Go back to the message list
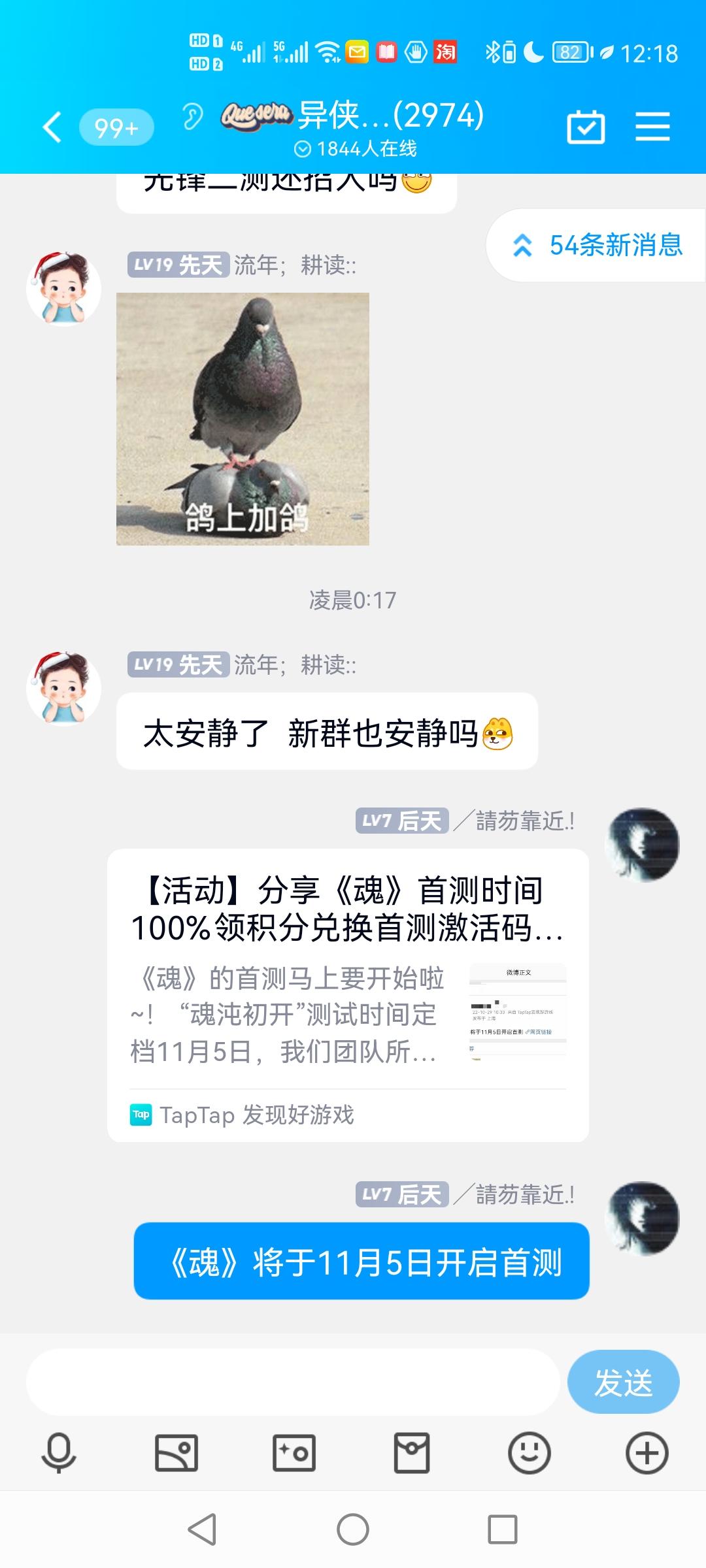Image resolution: width=706 pixels, height=1568 pixels. 52,127
